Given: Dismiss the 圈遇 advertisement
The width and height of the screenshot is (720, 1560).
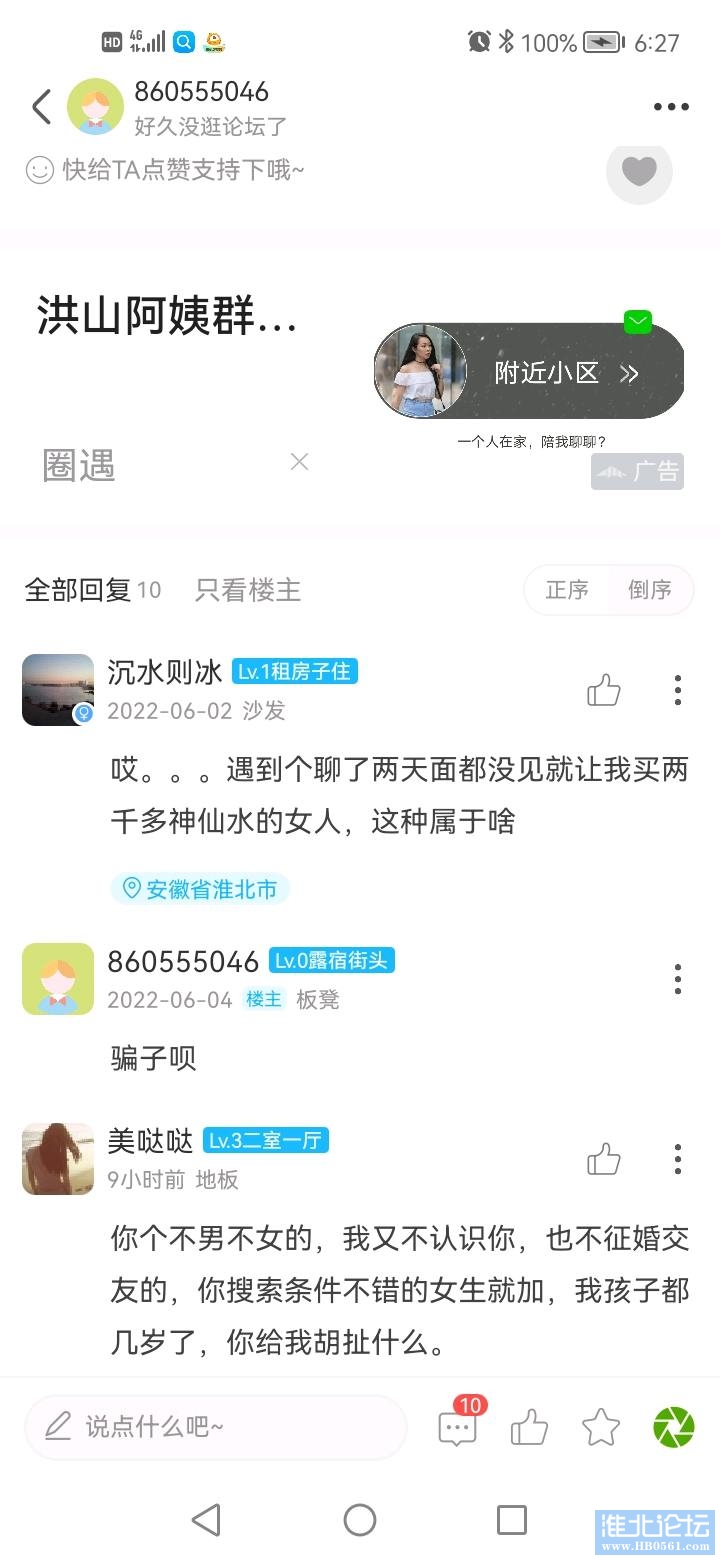Looking at the screenshot, I should [x=299, y=462].
